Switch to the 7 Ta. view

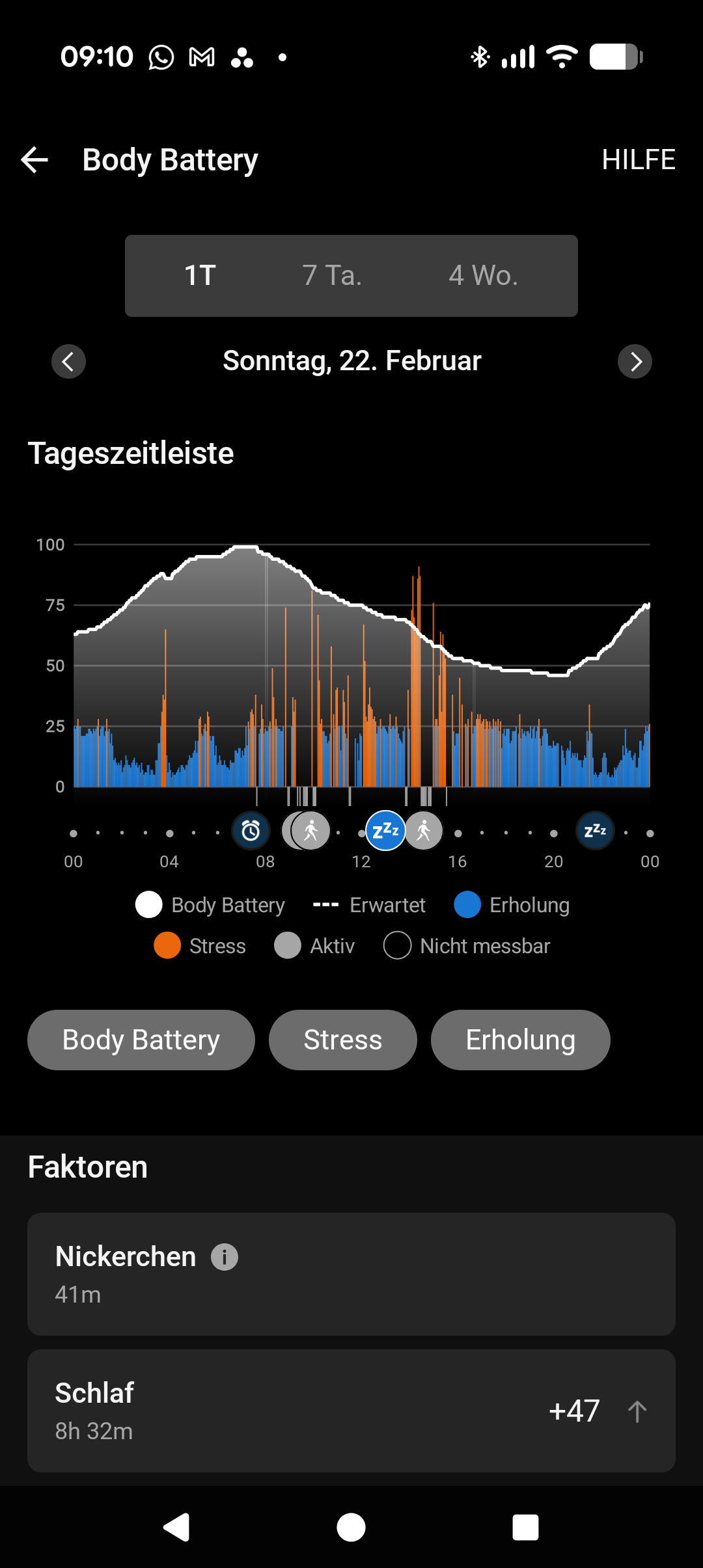(x=332, y=276)
